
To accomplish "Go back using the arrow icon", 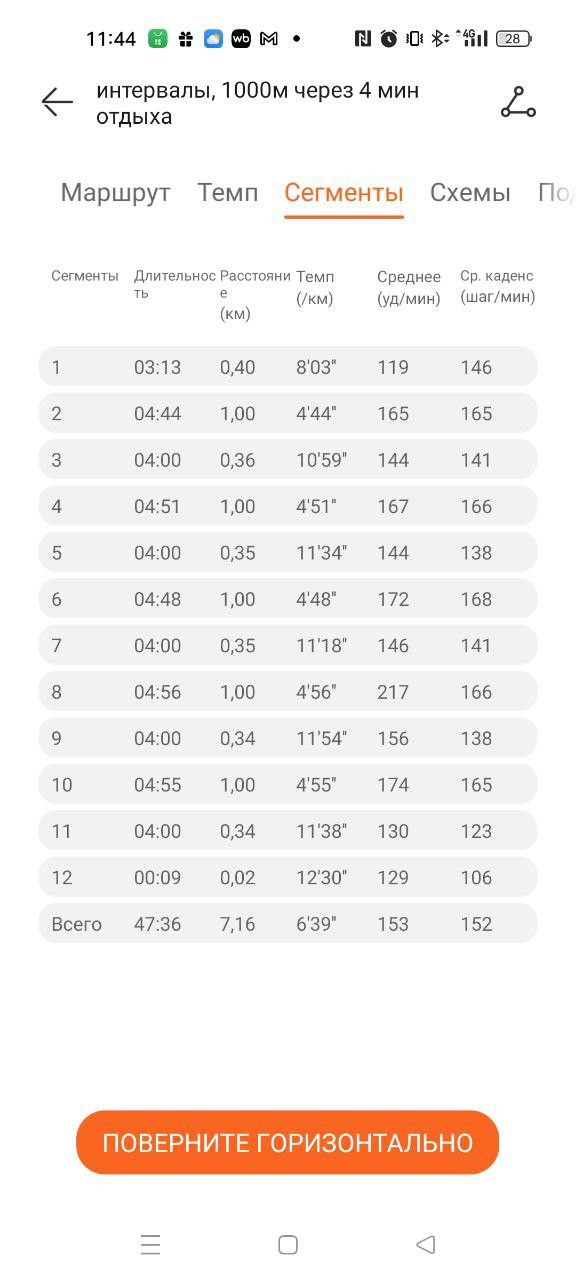I will point(57,102).
